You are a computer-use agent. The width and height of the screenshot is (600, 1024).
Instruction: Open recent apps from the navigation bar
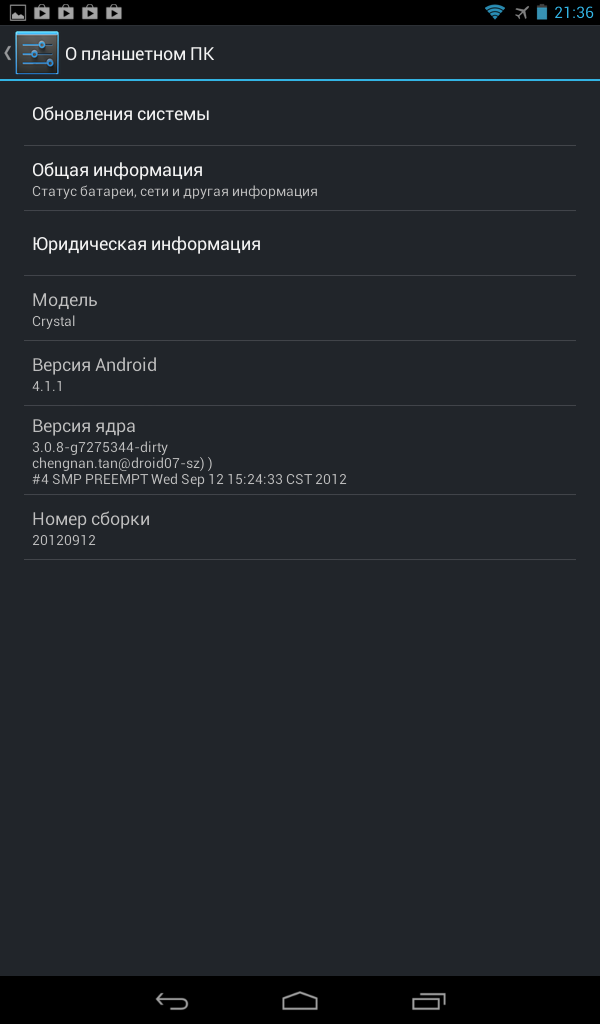tap(428, 1000)
